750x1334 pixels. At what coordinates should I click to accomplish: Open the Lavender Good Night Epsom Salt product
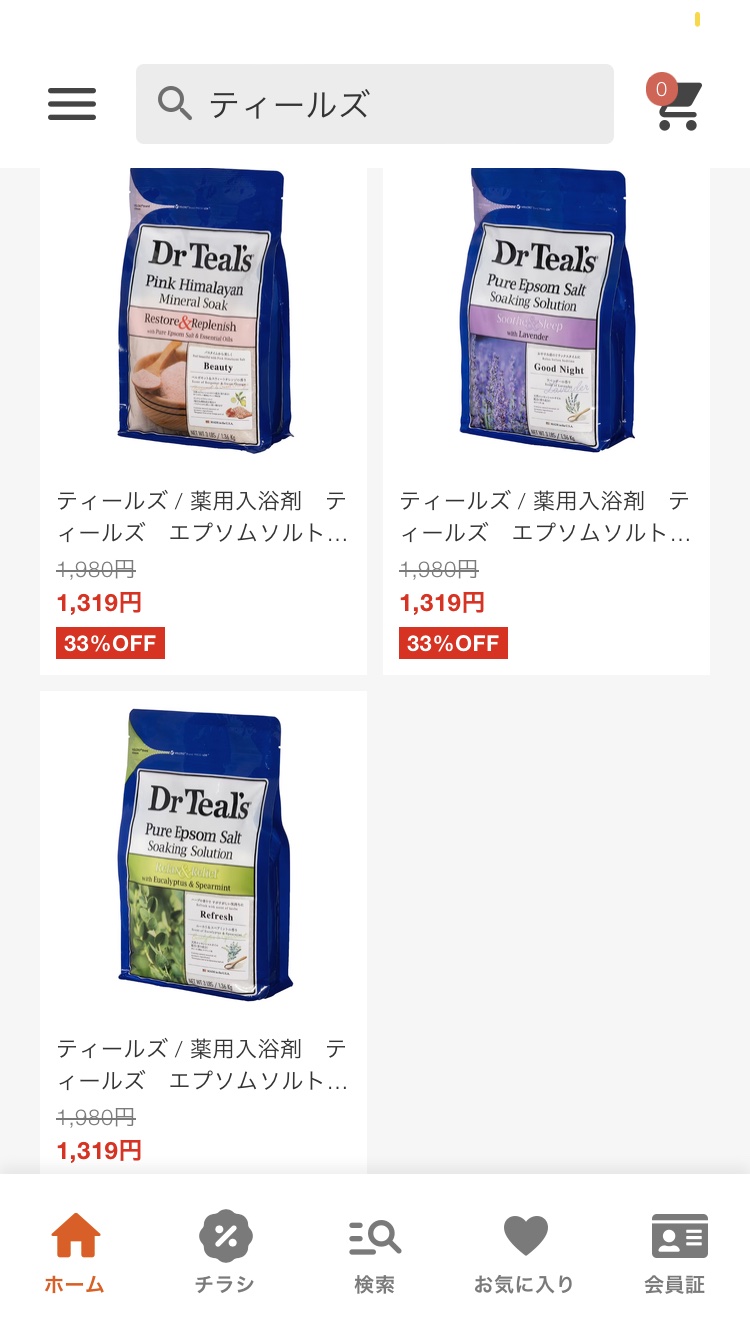point(546,310)
